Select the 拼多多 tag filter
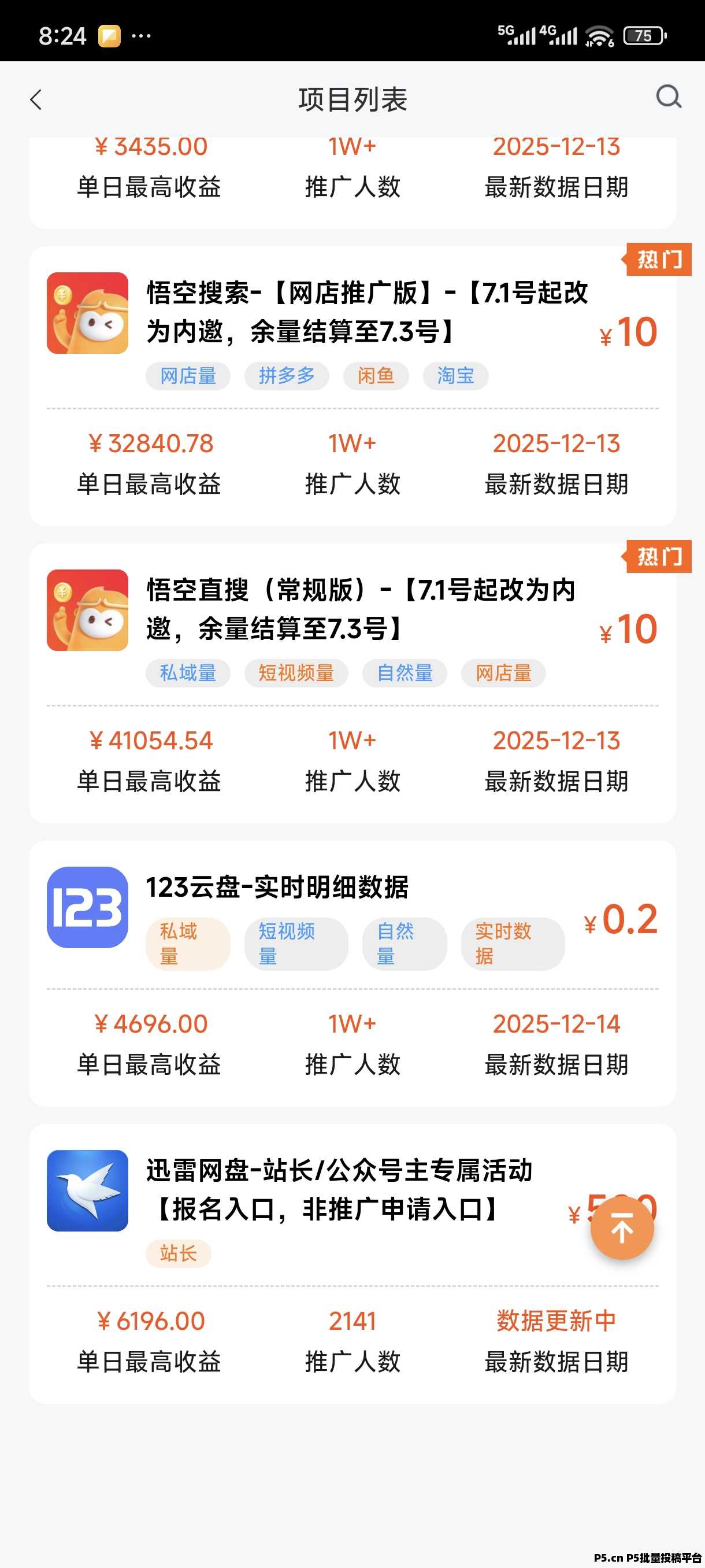Viewport: 705px width, 1568px height. [x=287, y=376]
